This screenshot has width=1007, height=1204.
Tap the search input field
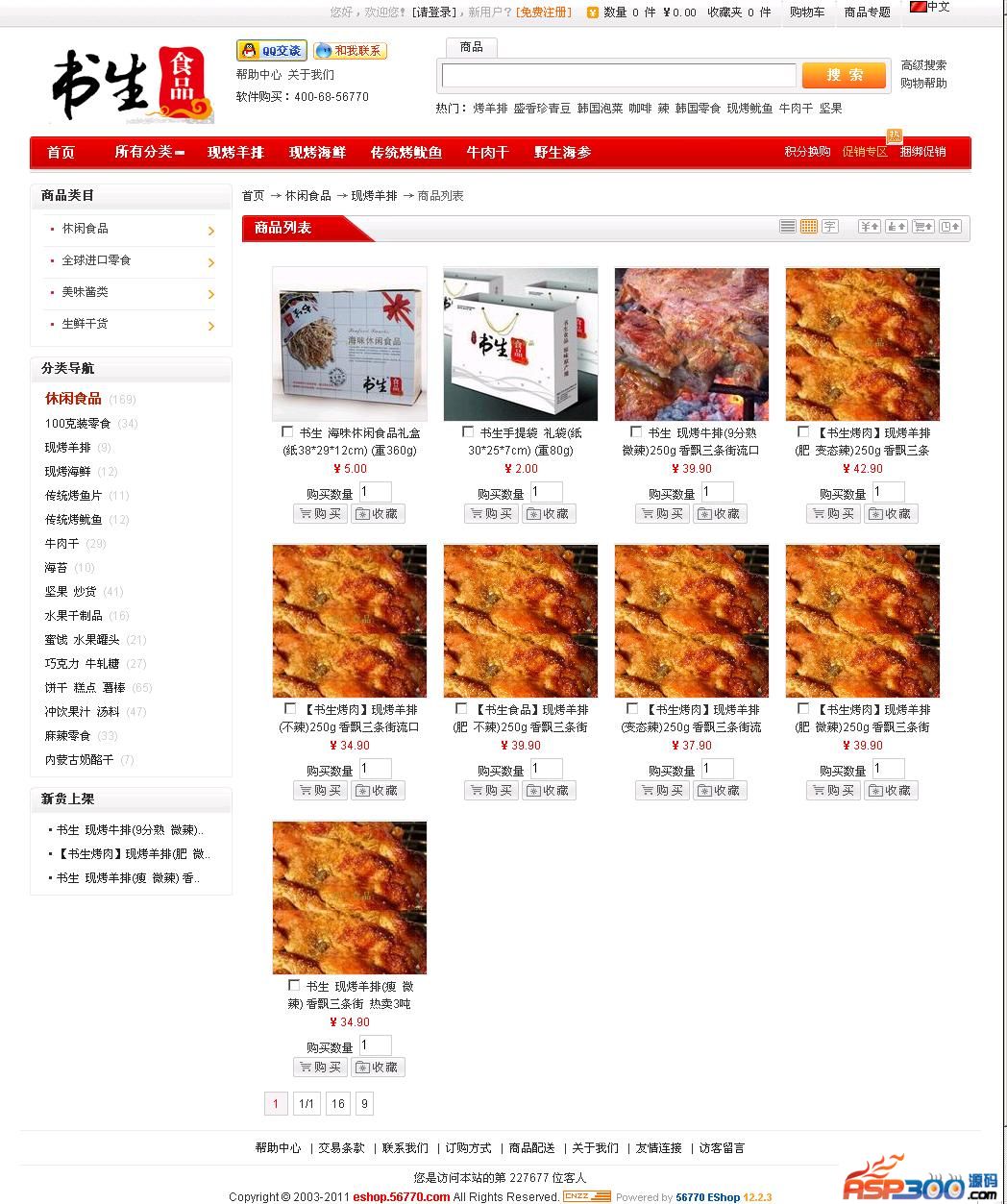(x=619, y=76)
